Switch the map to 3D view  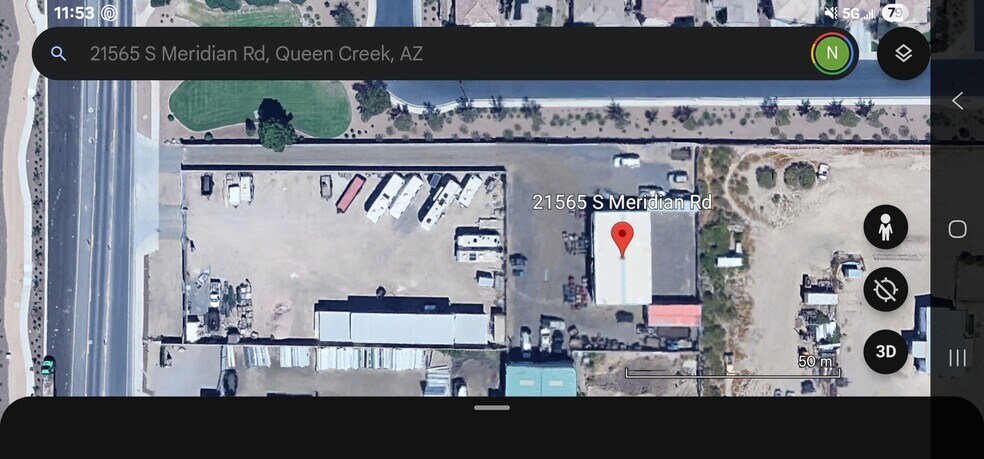[x=885, y=352]
